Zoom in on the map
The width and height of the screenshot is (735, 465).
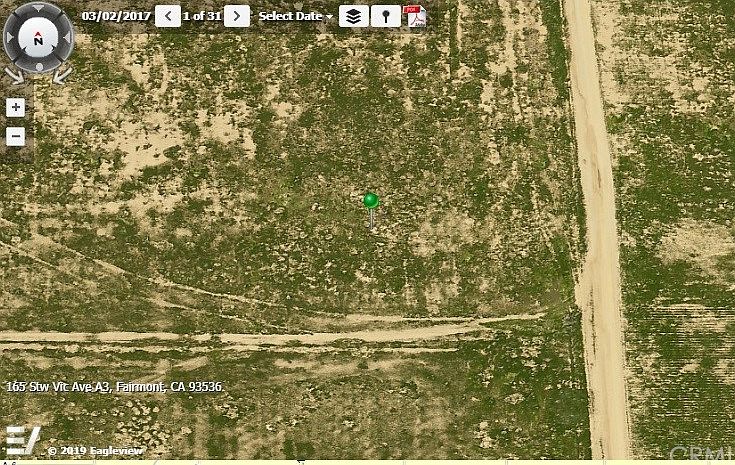(15, 107)
